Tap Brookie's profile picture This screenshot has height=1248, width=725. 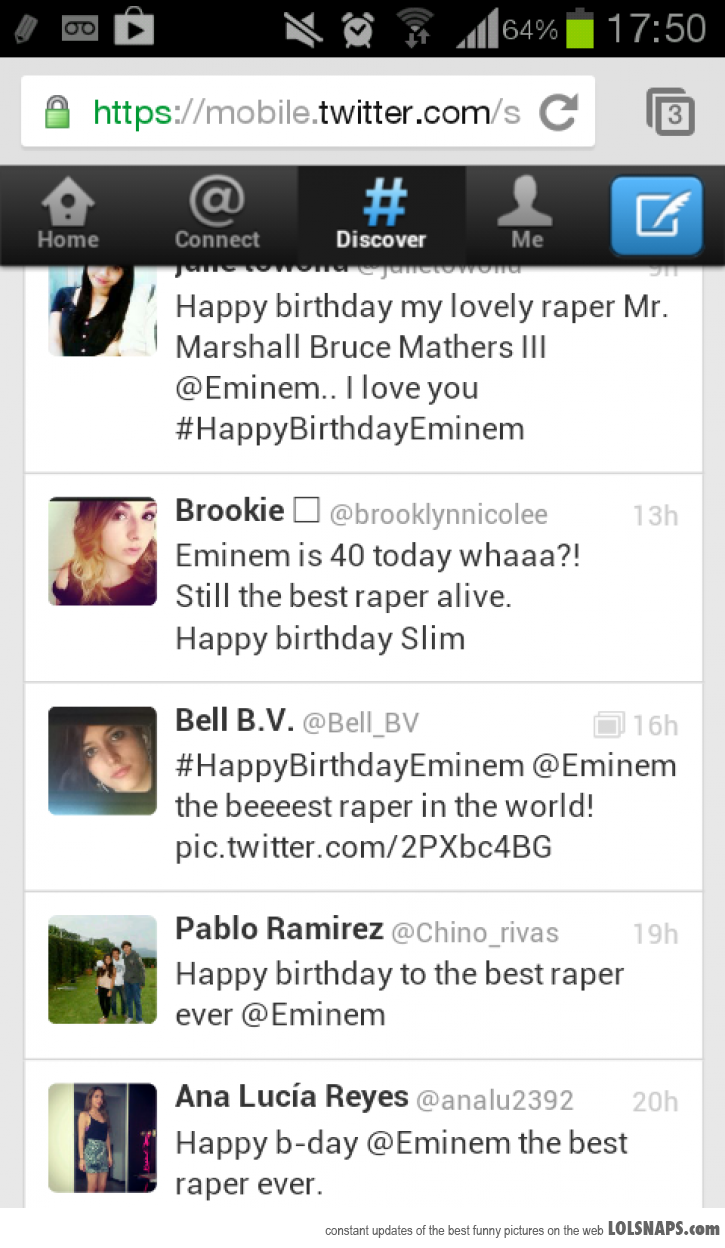[x=103, y=552]
